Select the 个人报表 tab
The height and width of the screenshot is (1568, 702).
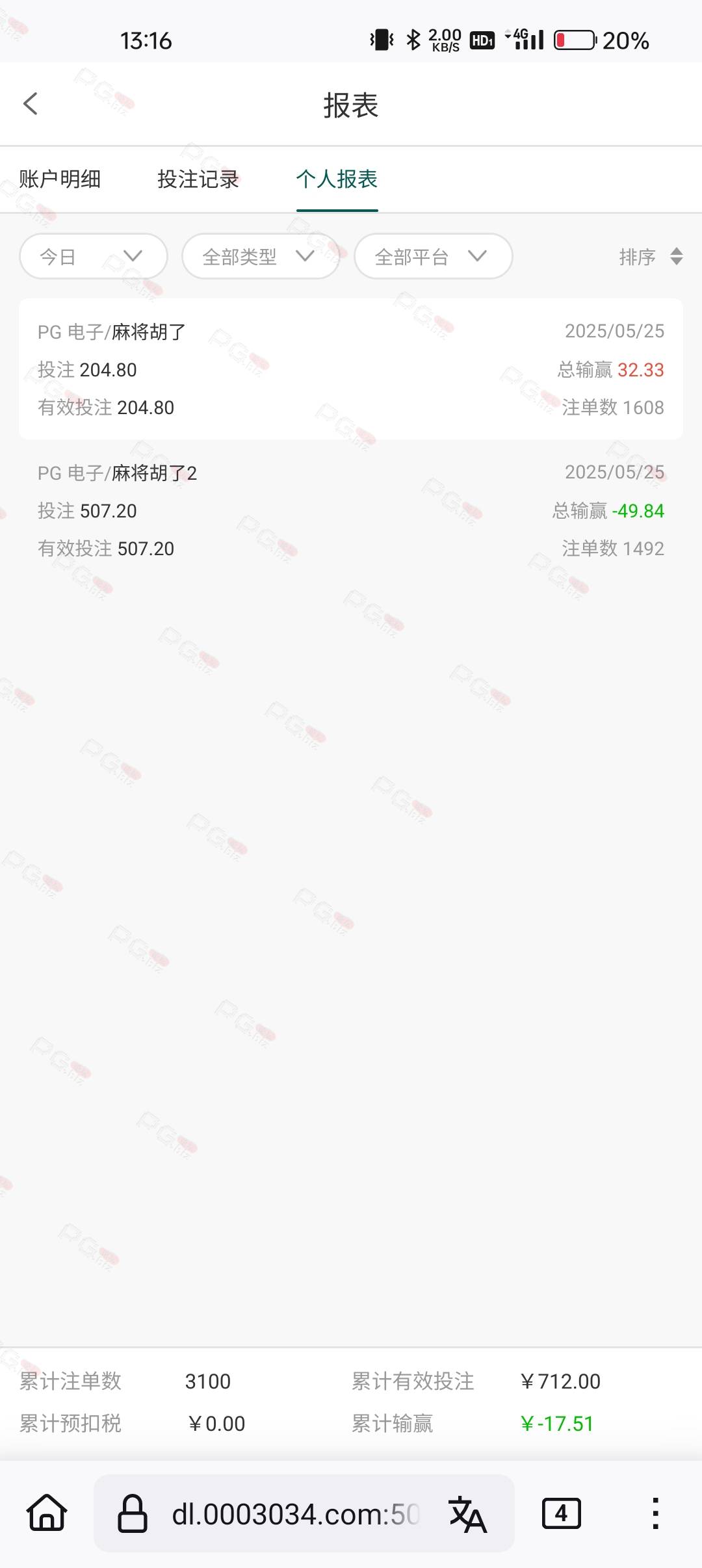337,179
